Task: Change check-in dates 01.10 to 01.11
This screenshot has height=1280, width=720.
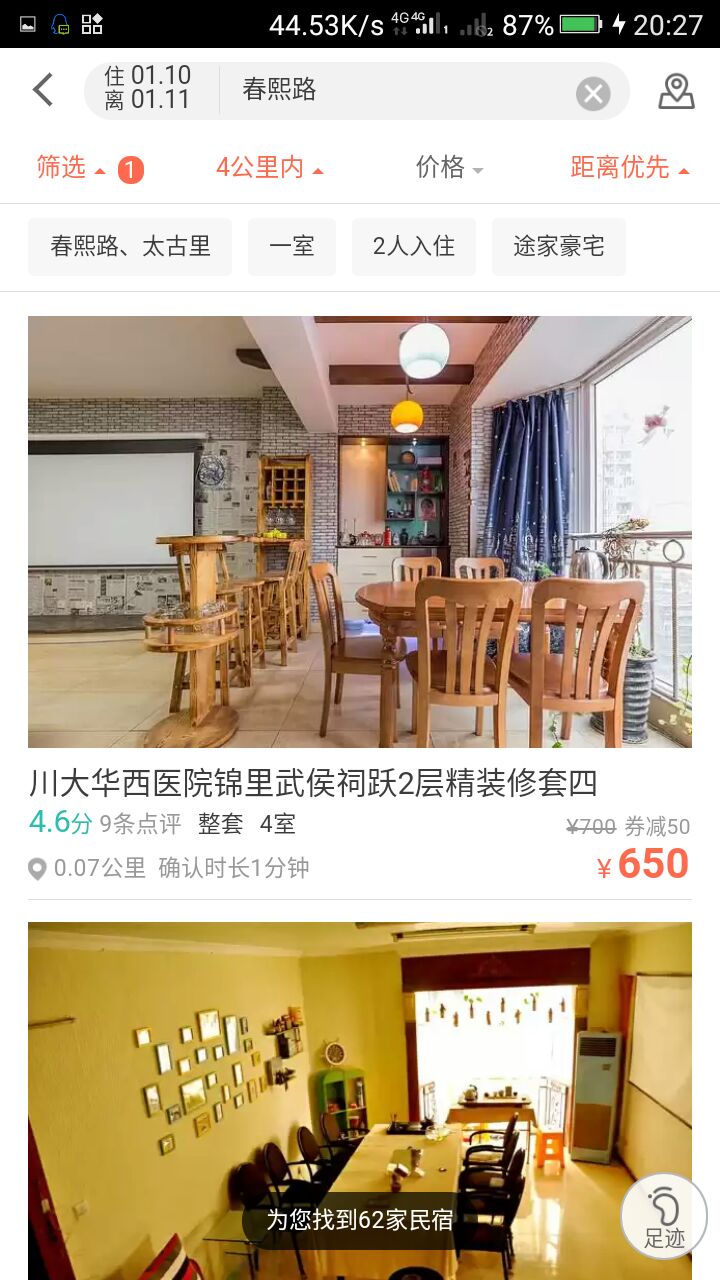Action: [148, 89]
